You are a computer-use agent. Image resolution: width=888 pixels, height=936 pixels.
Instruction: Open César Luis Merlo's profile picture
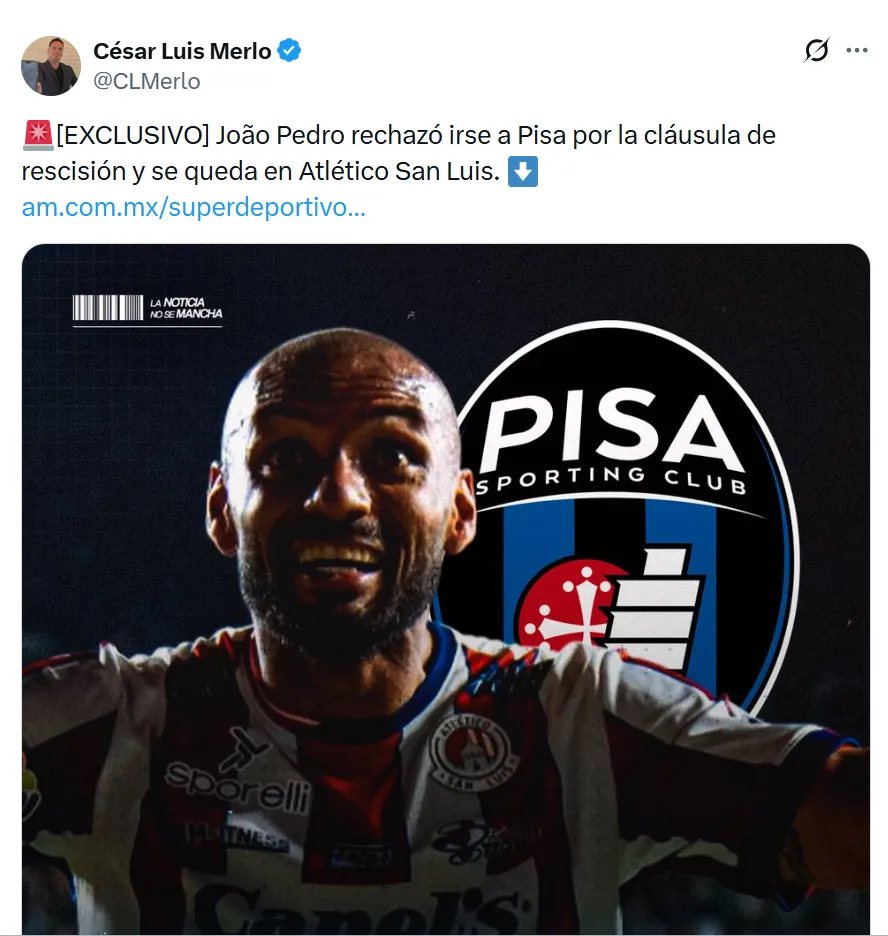coord(51,65)
